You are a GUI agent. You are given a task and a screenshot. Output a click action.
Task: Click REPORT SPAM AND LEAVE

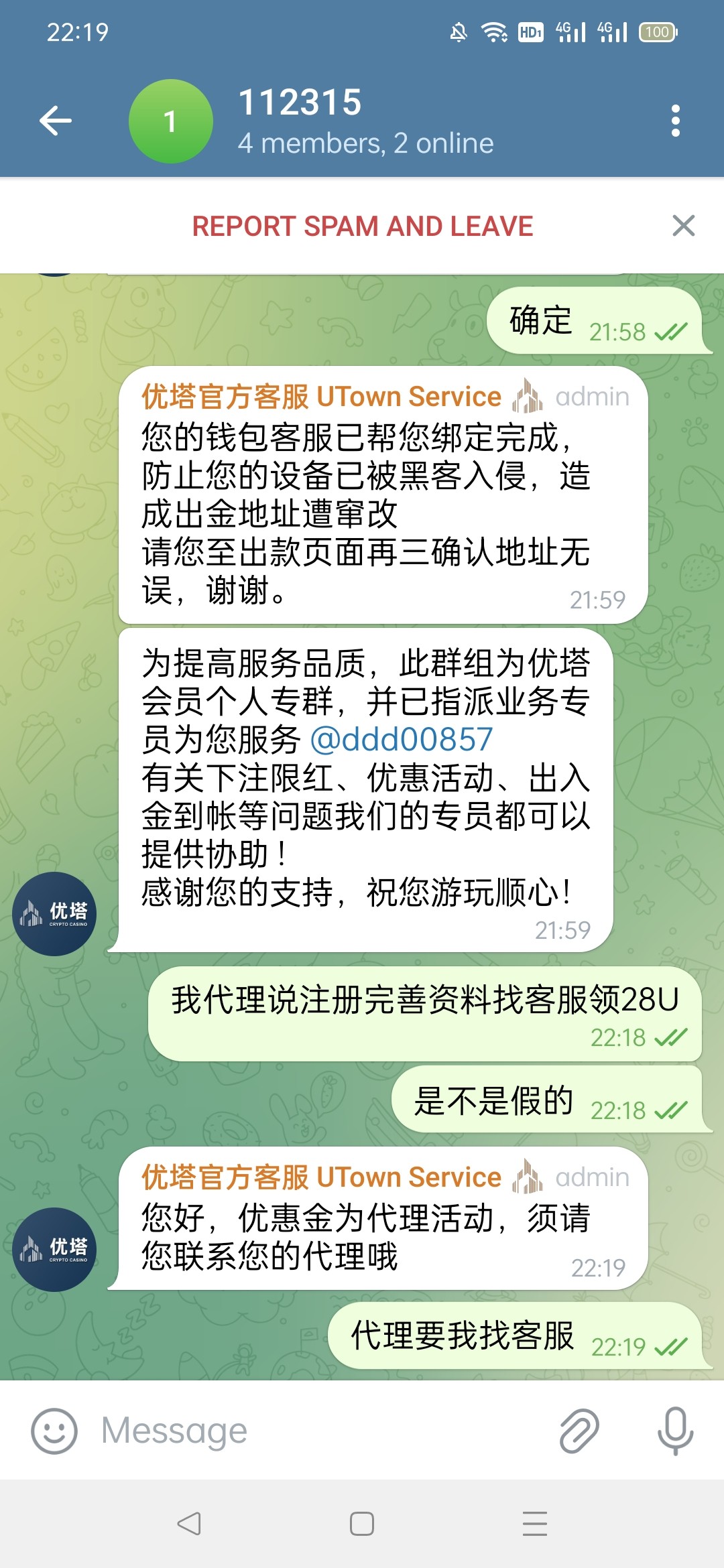click(x=362, y=226)
